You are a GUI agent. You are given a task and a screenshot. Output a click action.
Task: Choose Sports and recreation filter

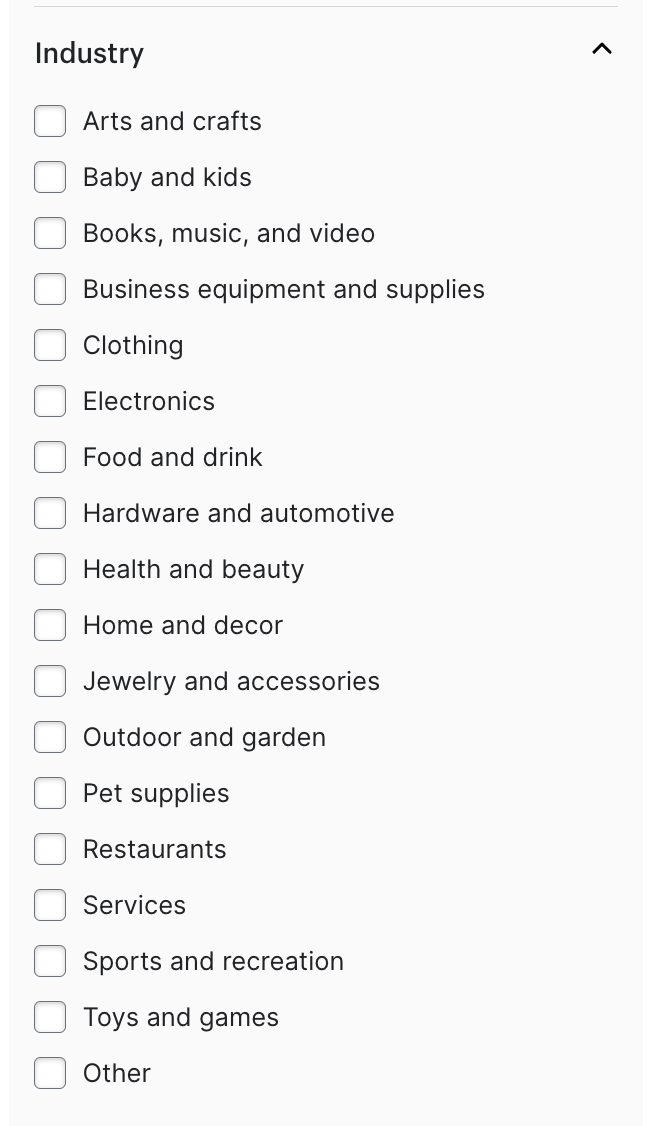50,961
